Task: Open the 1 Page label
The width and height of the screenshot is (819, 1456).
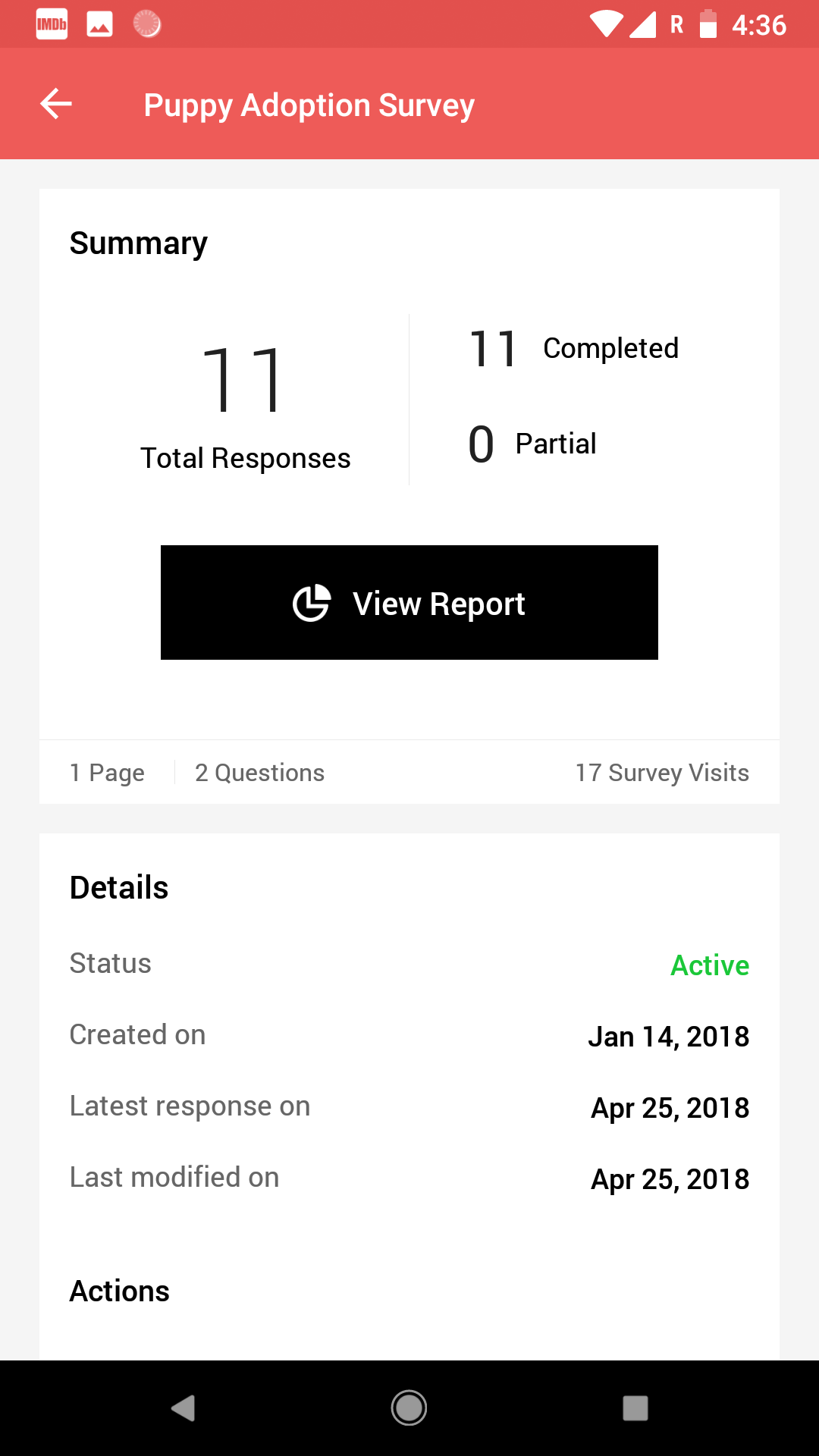Action: coord(106,772)
